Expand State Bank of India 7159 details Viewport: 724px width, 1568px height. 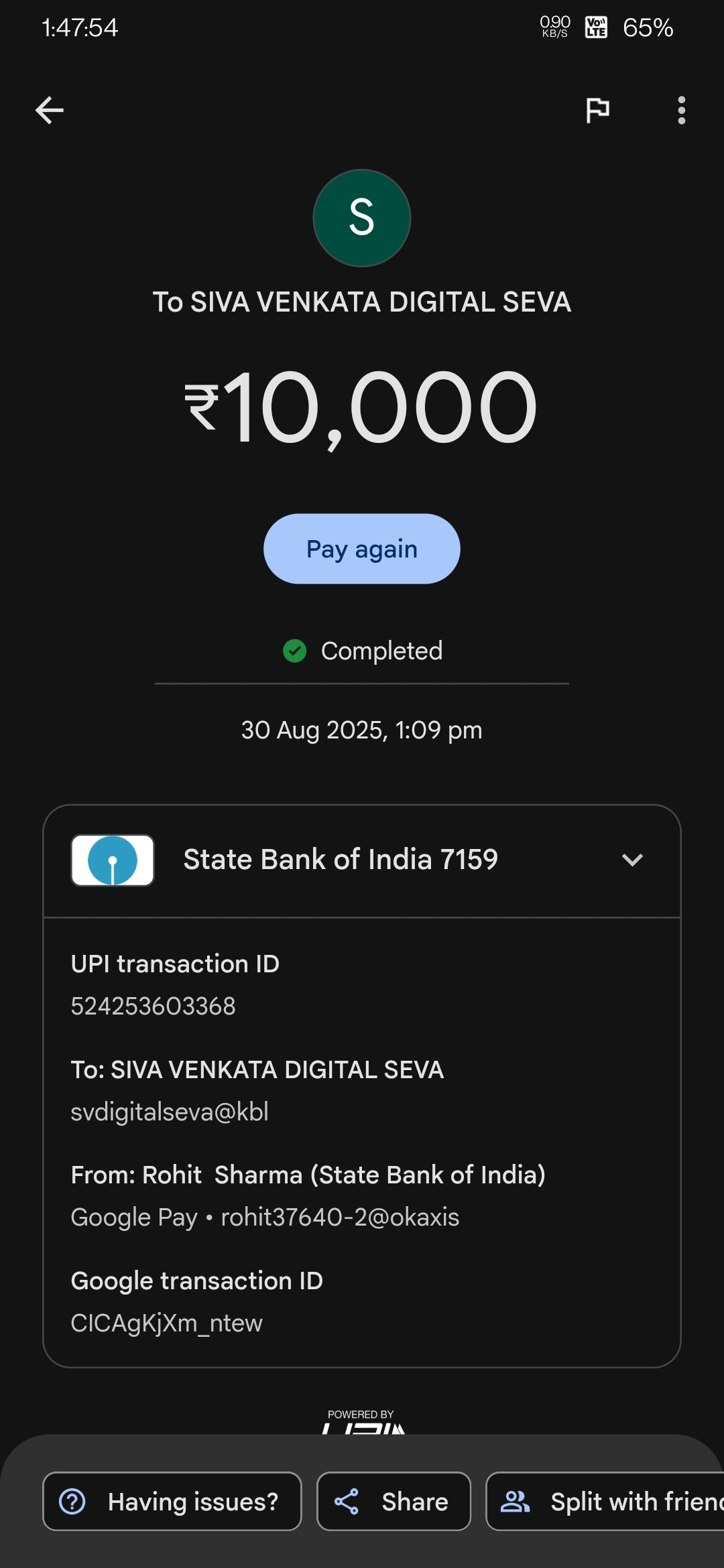632,860
